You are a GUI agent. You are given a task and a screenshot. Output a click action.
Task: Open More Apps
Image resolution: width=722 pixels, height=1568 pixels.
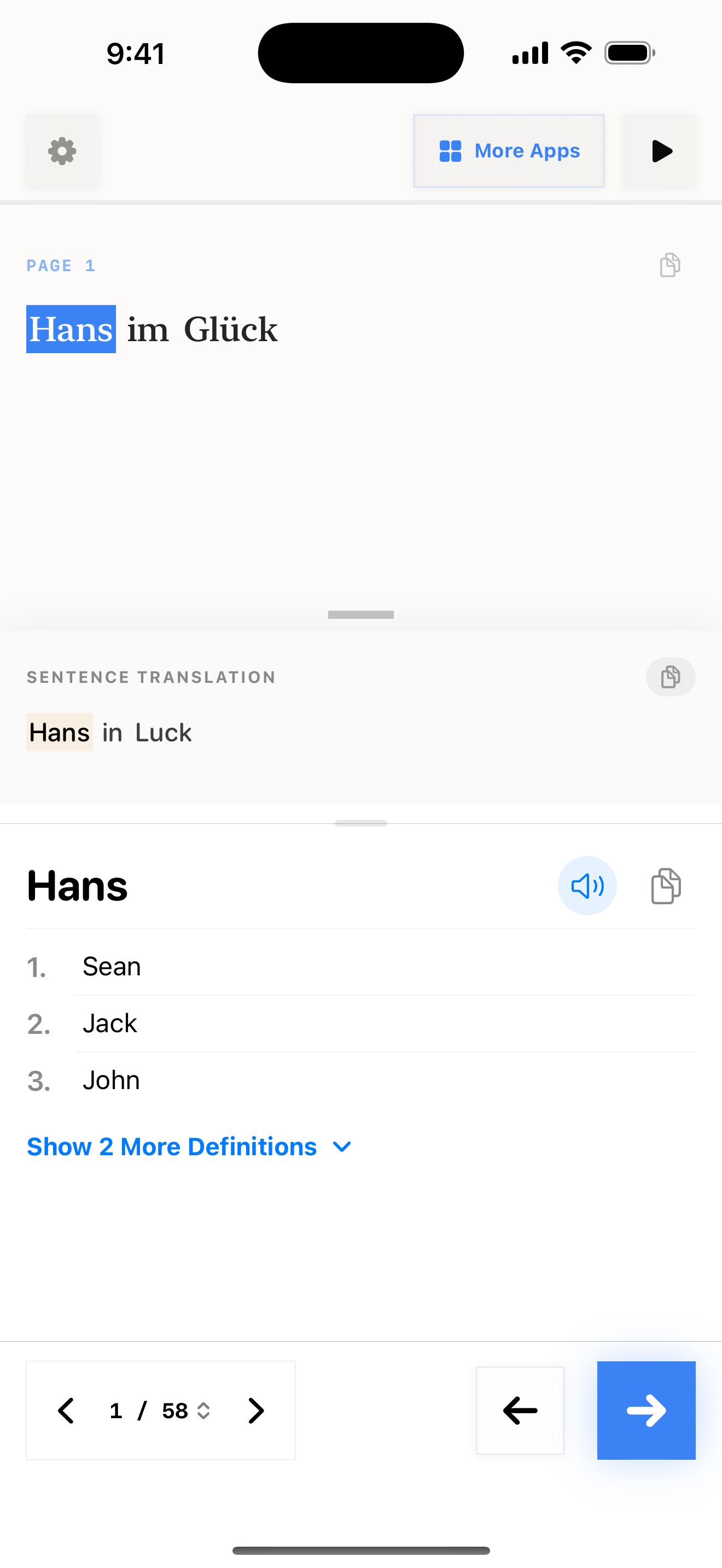509,151
